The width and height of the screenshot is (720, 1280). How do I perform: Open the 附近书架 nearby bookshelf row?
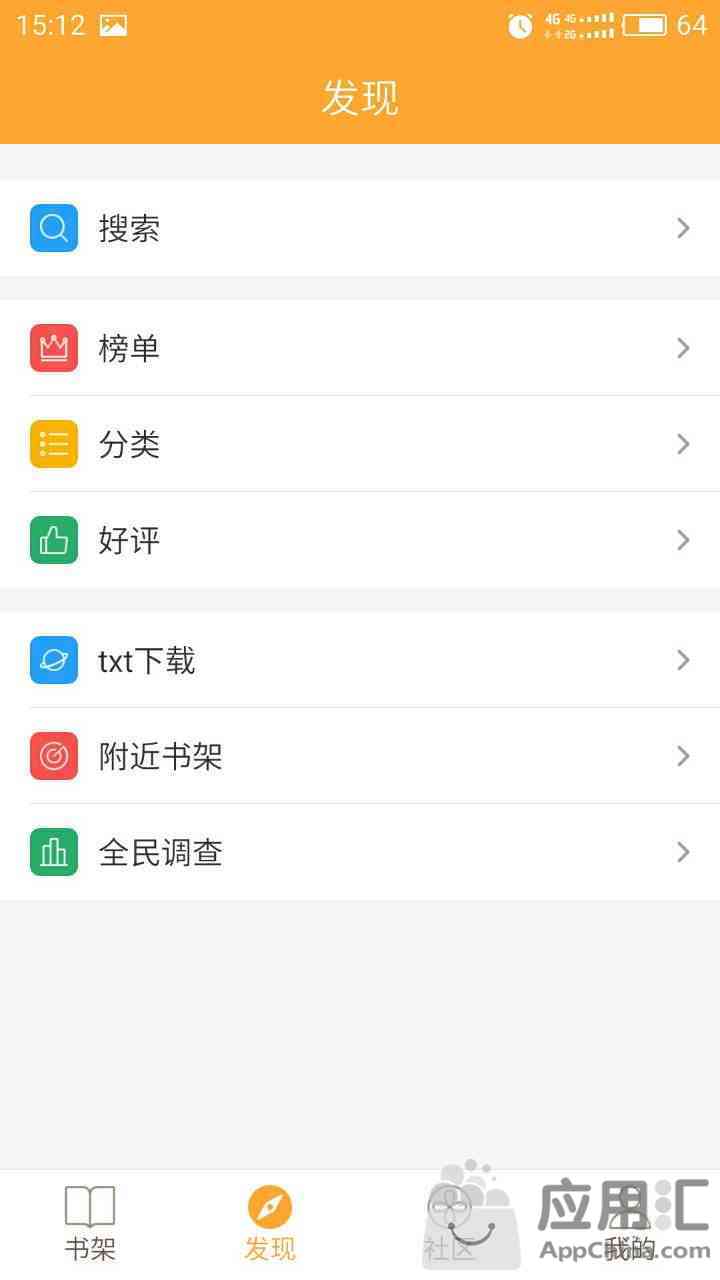[x=360, y=756]
